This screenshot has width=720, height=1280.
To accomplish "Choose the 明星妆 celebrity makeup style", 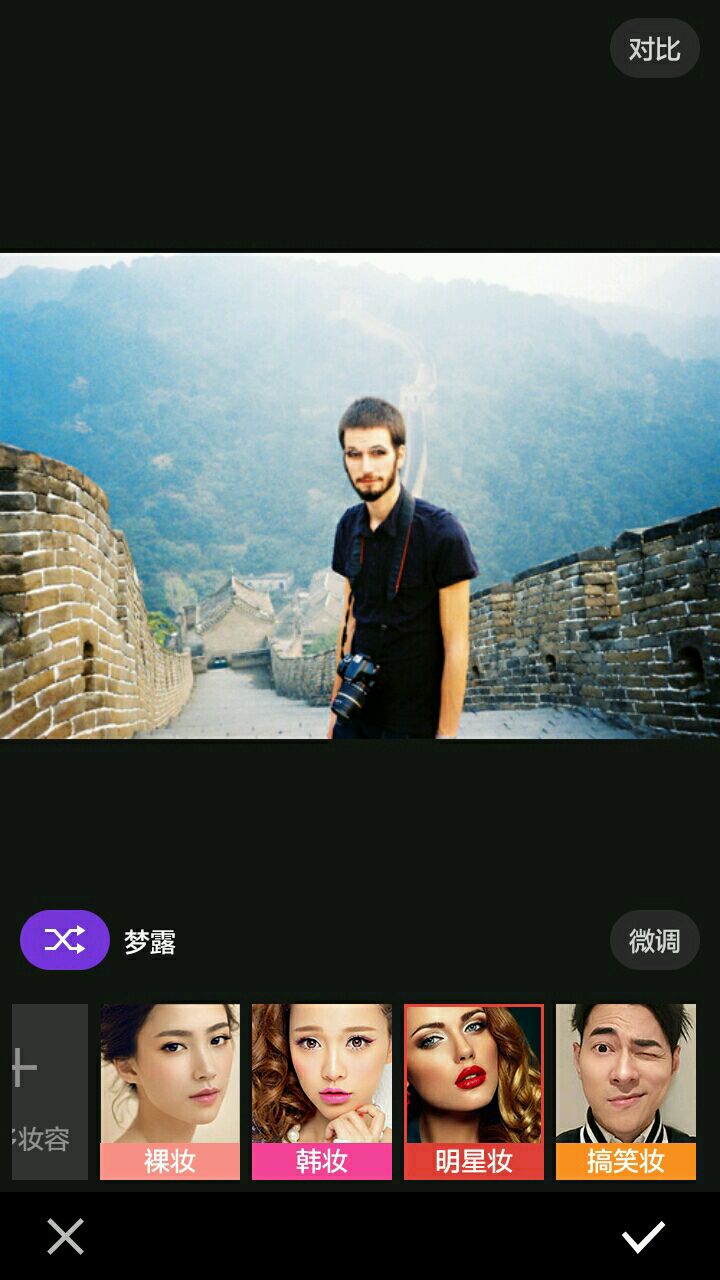I will pyautogui.click(x=474, y=1091).
